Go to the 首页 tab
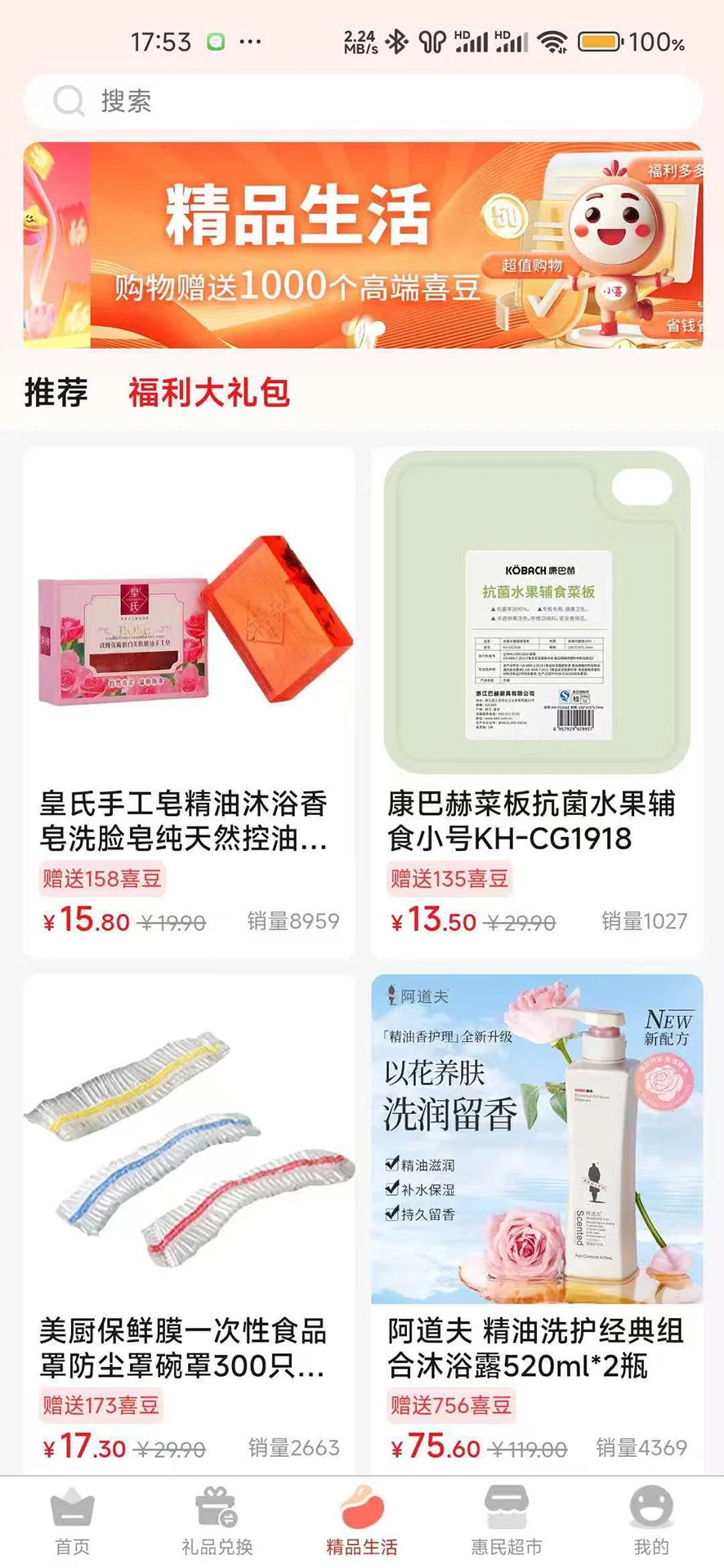724x1568 pixels. click(73, 1522)
